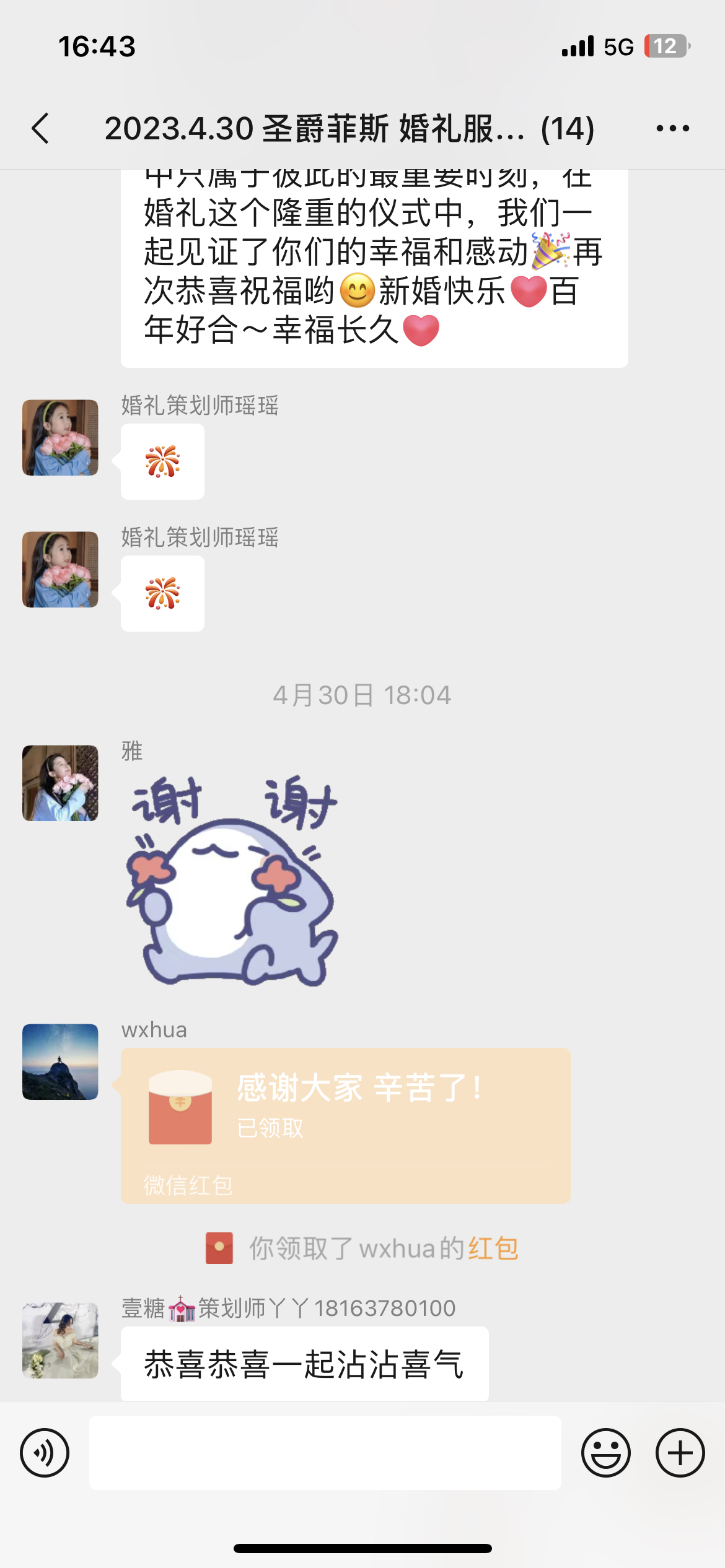Tap the message text input field
The image size is (725, 1568).
[325, 1453]
